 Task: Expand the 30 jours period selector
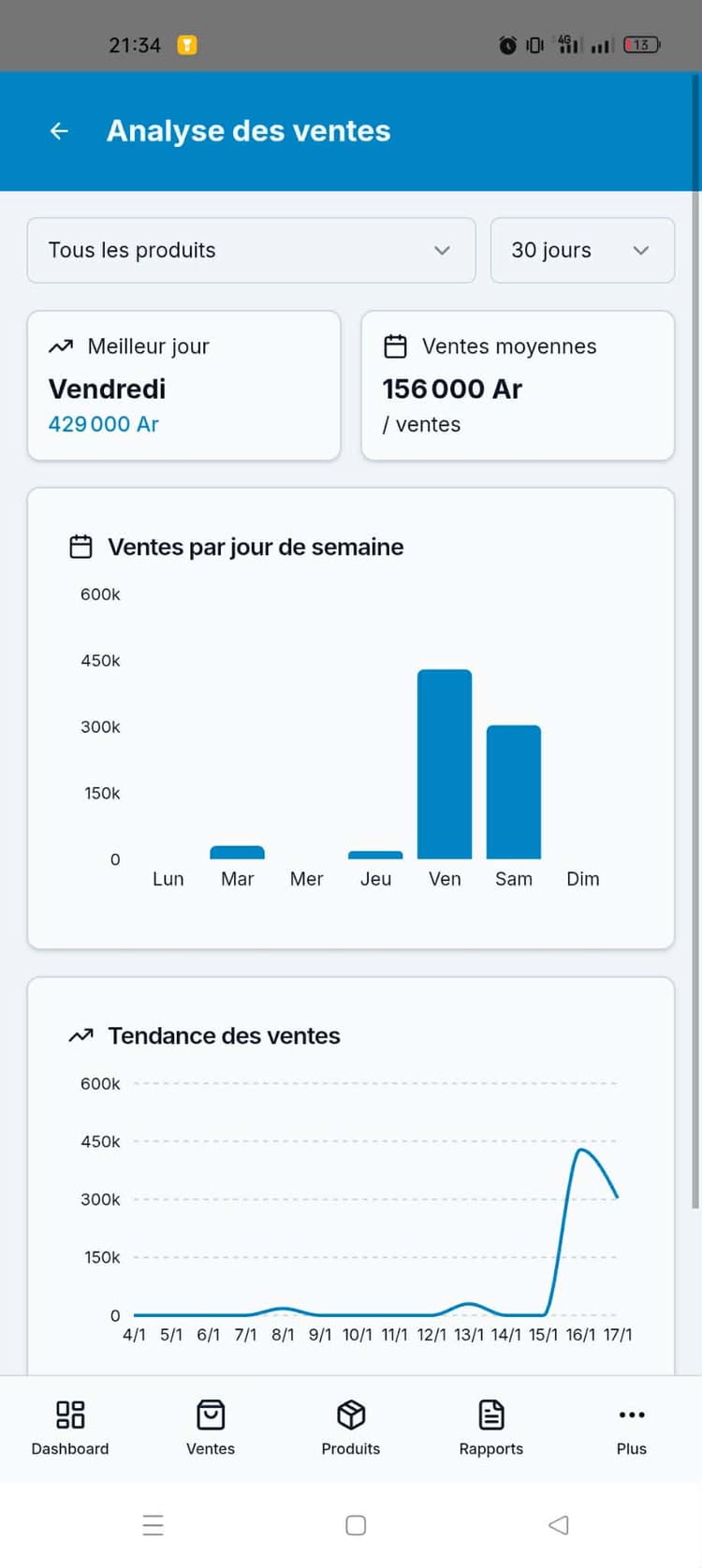pos(581,250)
